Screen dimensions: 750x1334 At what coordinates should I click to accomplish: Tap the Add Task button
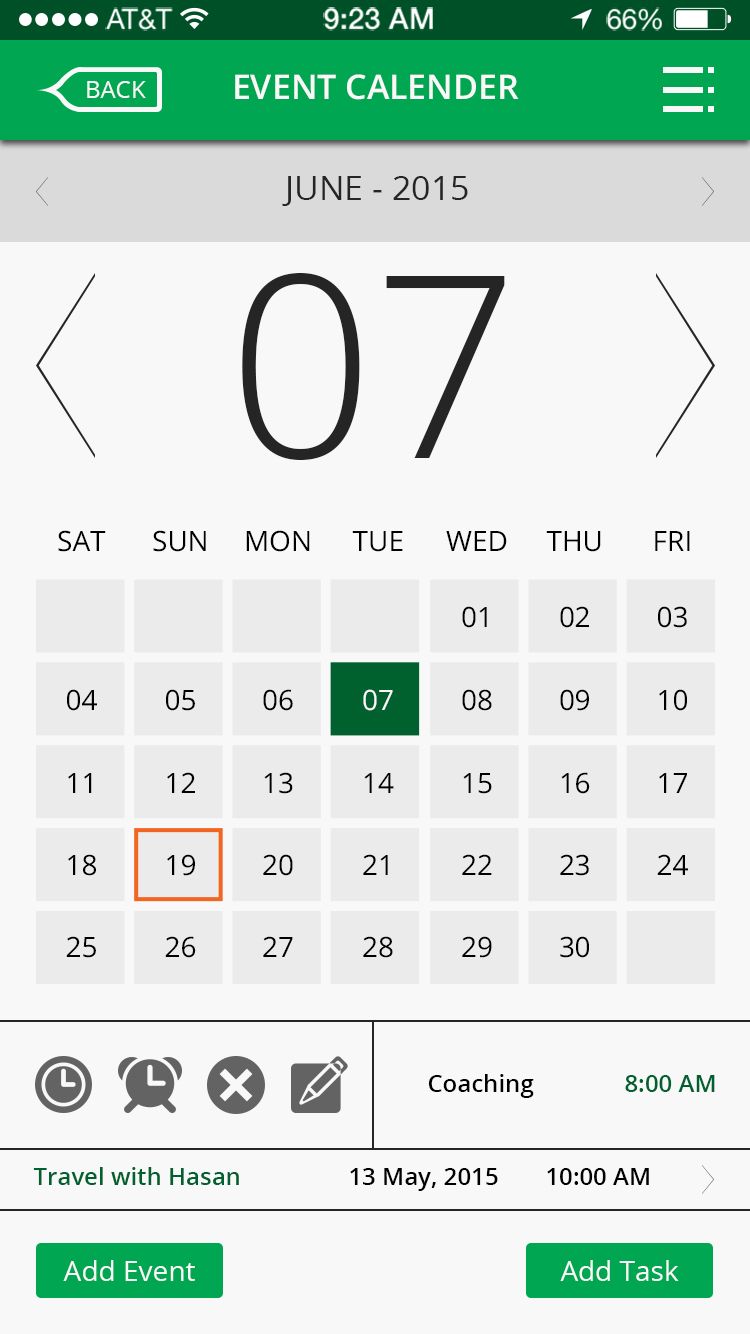click(619, 1271)
